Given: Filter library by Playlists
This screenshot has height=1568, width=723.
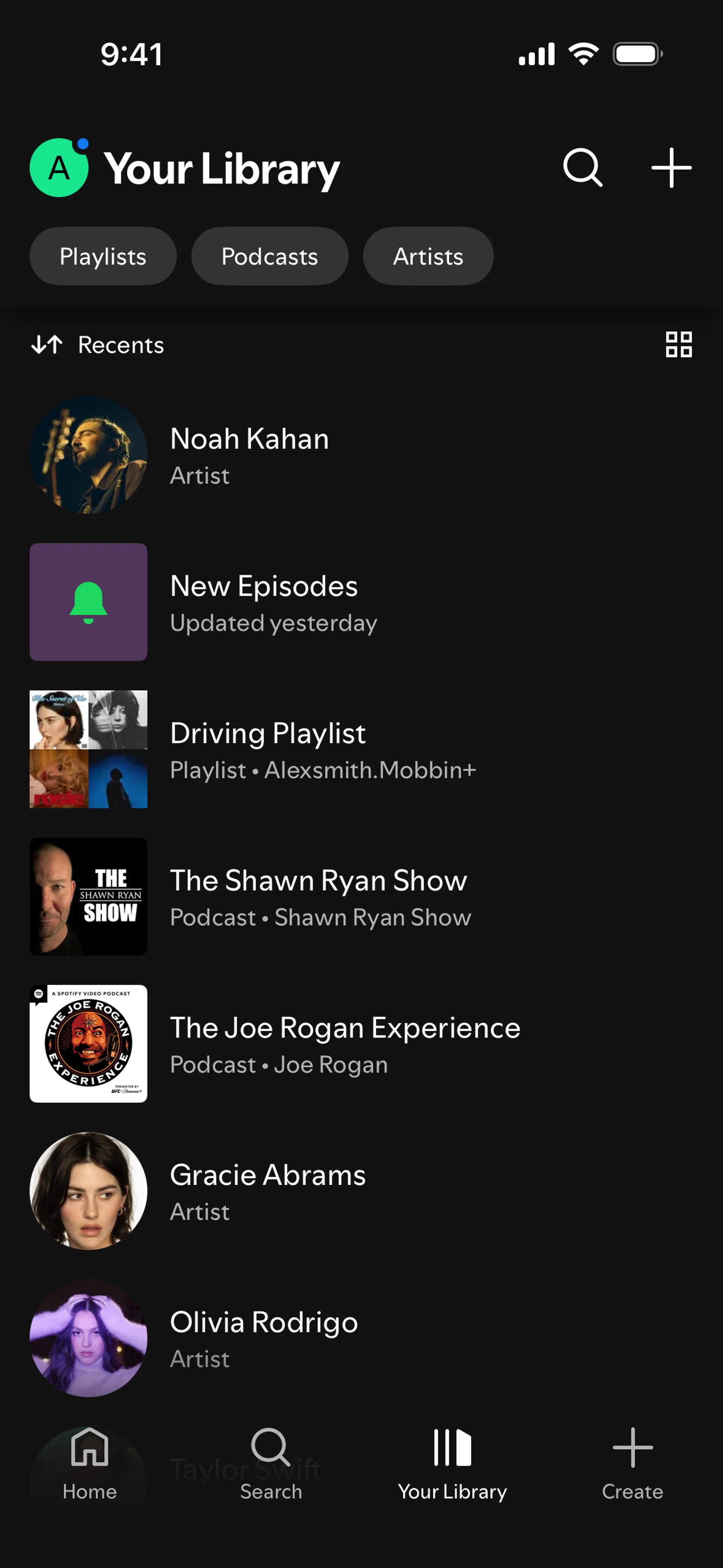Looking at the screenshot, I should point(103,256).
